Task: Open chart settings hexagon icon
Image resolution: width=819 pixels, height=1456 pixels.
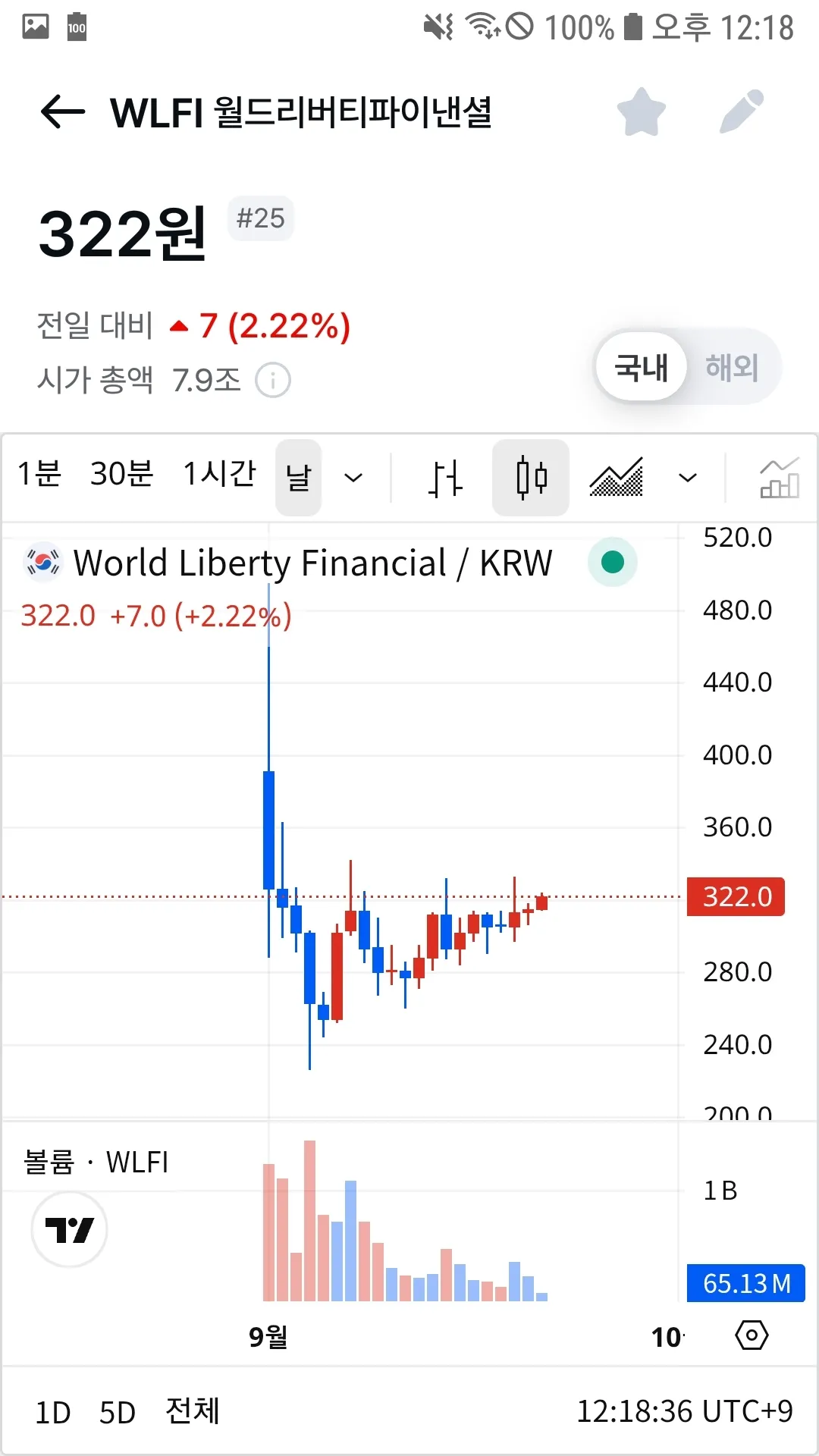Action: point(752,1335)
